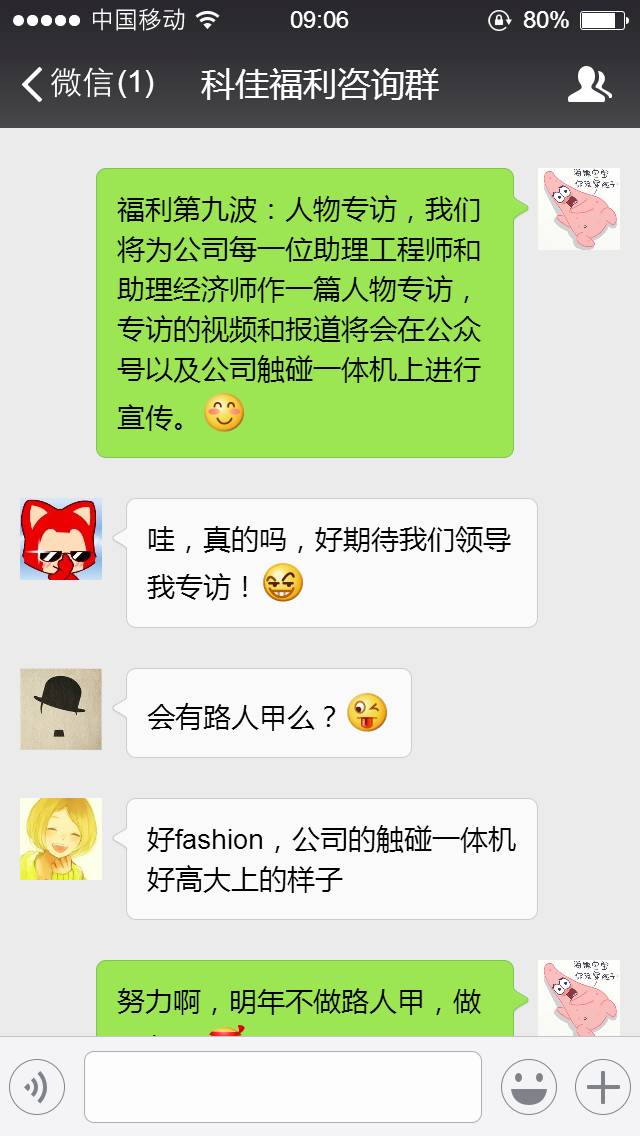This screenshot has width=640, height=1136.
Task: Open the group members info icon
Action: (589, 85)
